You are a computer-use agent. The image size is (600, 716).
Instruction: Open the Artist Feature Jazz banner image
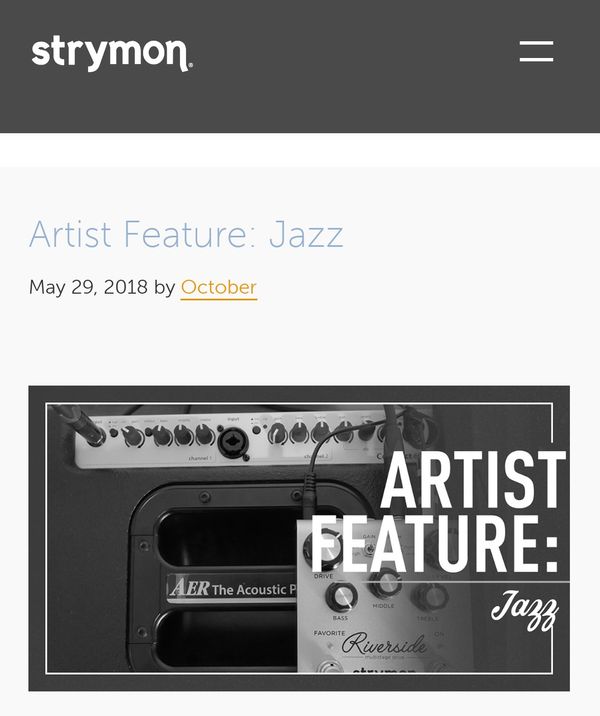point(299,538)
